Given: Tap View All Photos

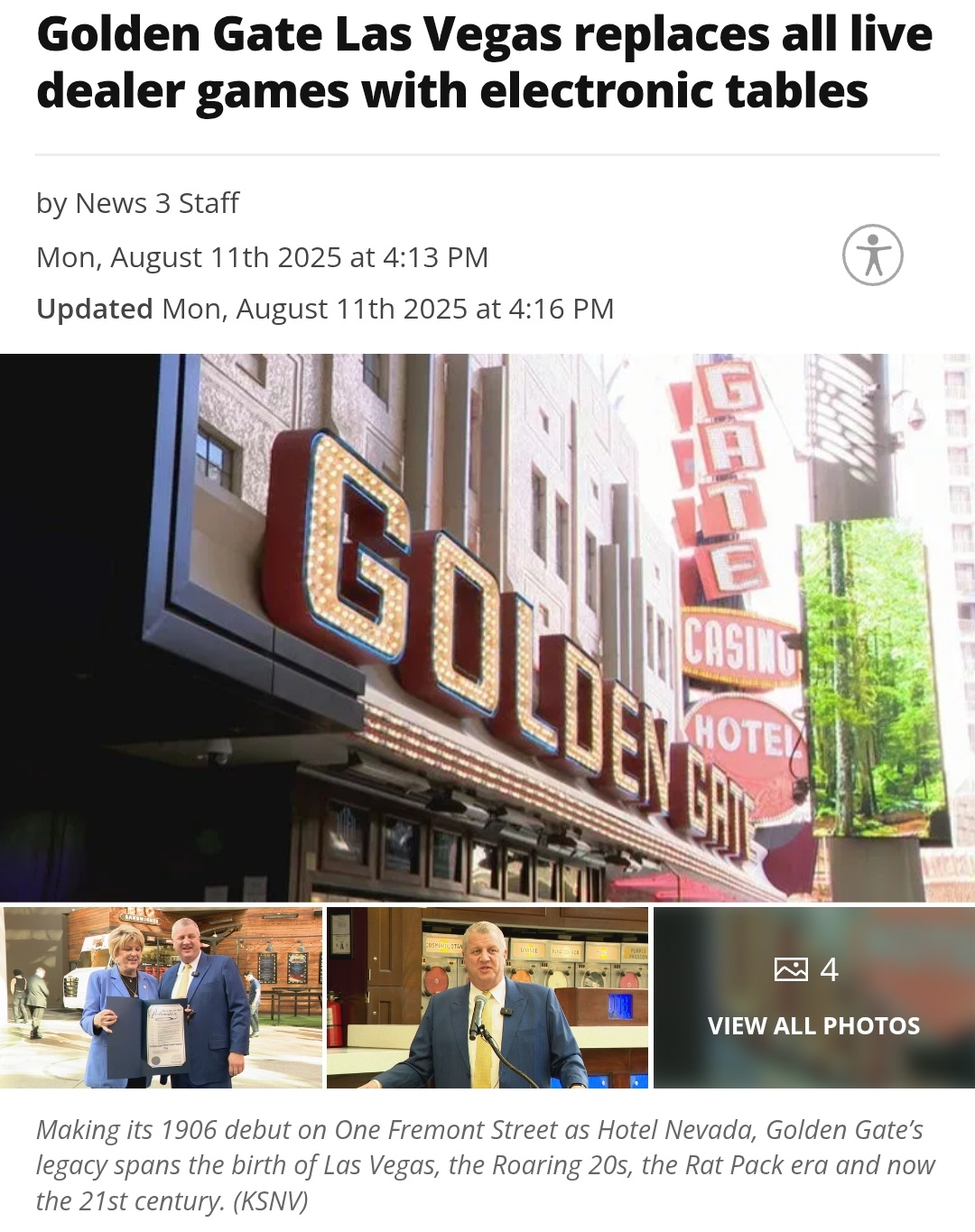Looking at the screenshot, I should tap(813, 998).
